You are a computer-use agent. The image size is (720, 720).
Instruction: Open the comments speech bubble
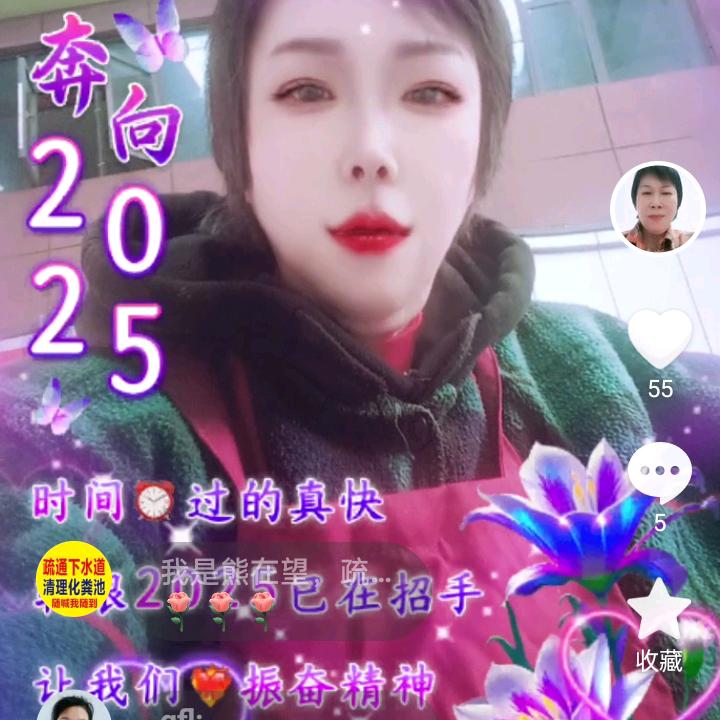(x=660, y=473)
